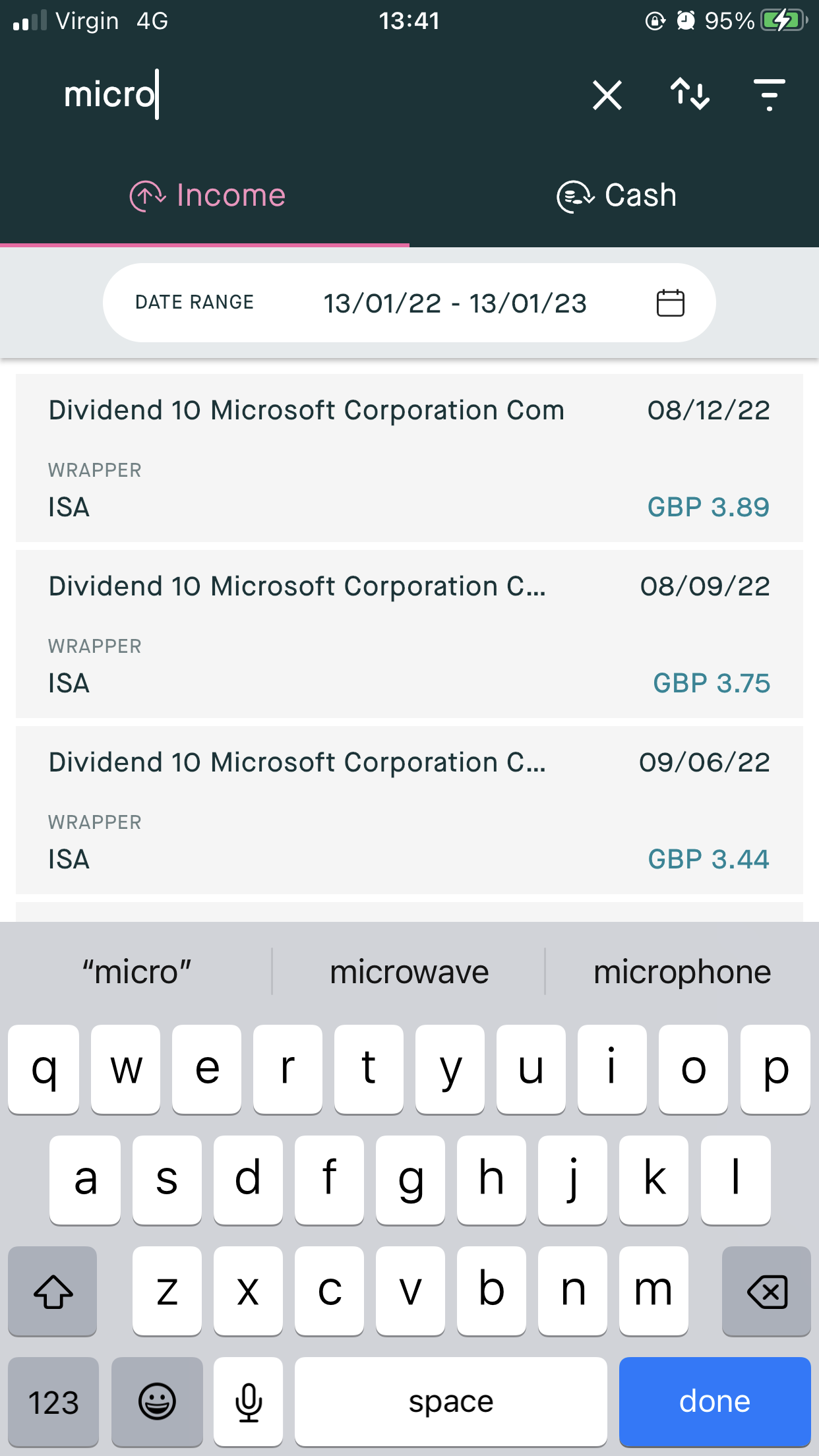Clear the search field text
819x1456 pixels.
point(606,96)
